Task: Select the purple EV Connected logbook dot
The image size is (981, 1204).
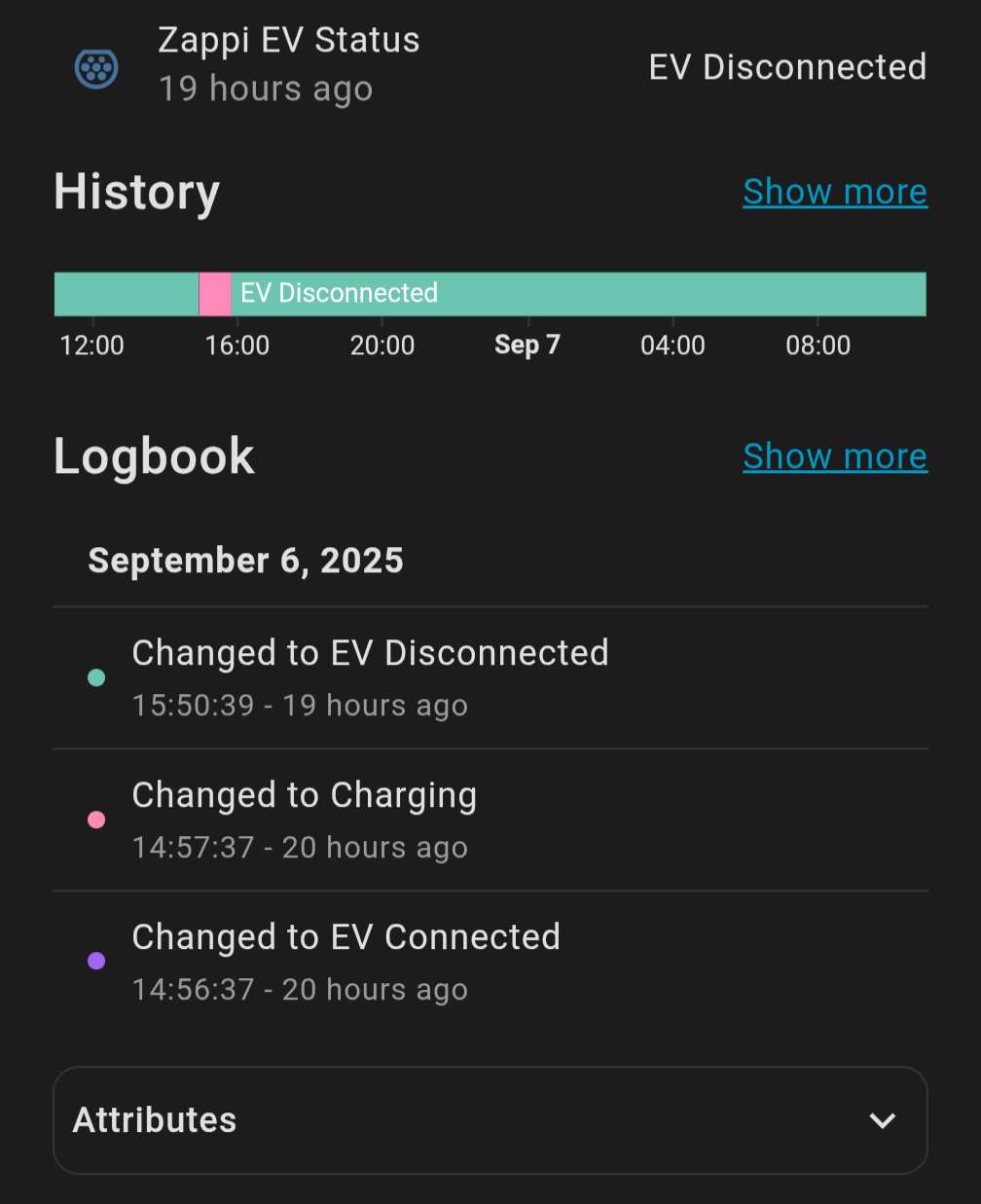Action: pos(95,961)
